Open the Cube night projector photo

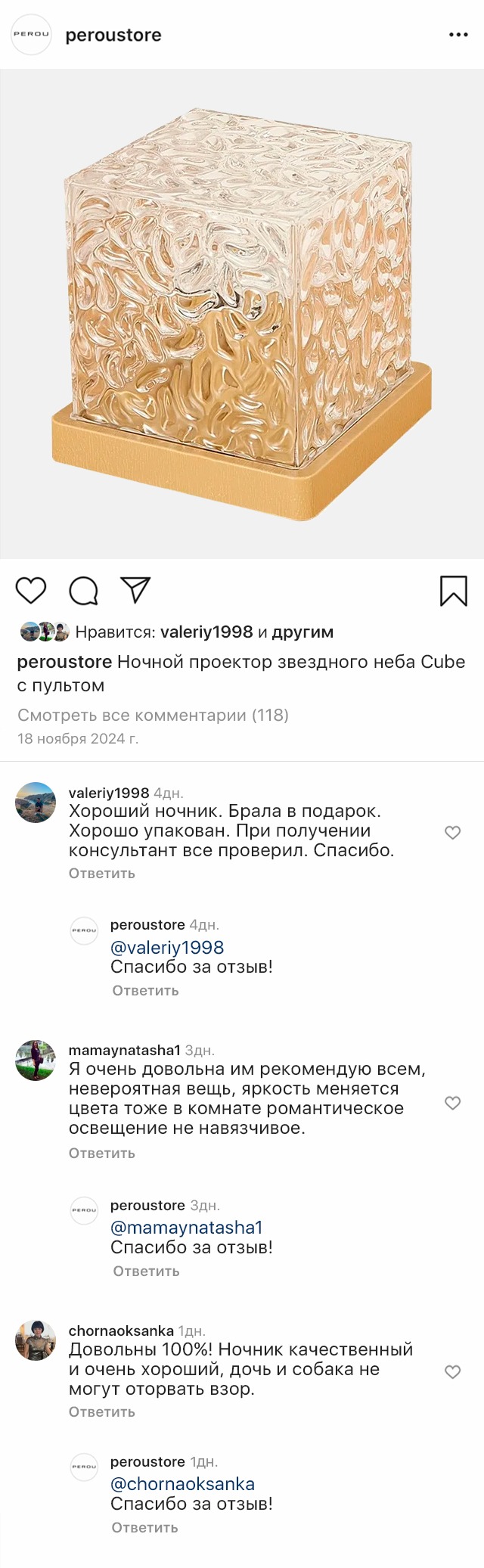242,314
